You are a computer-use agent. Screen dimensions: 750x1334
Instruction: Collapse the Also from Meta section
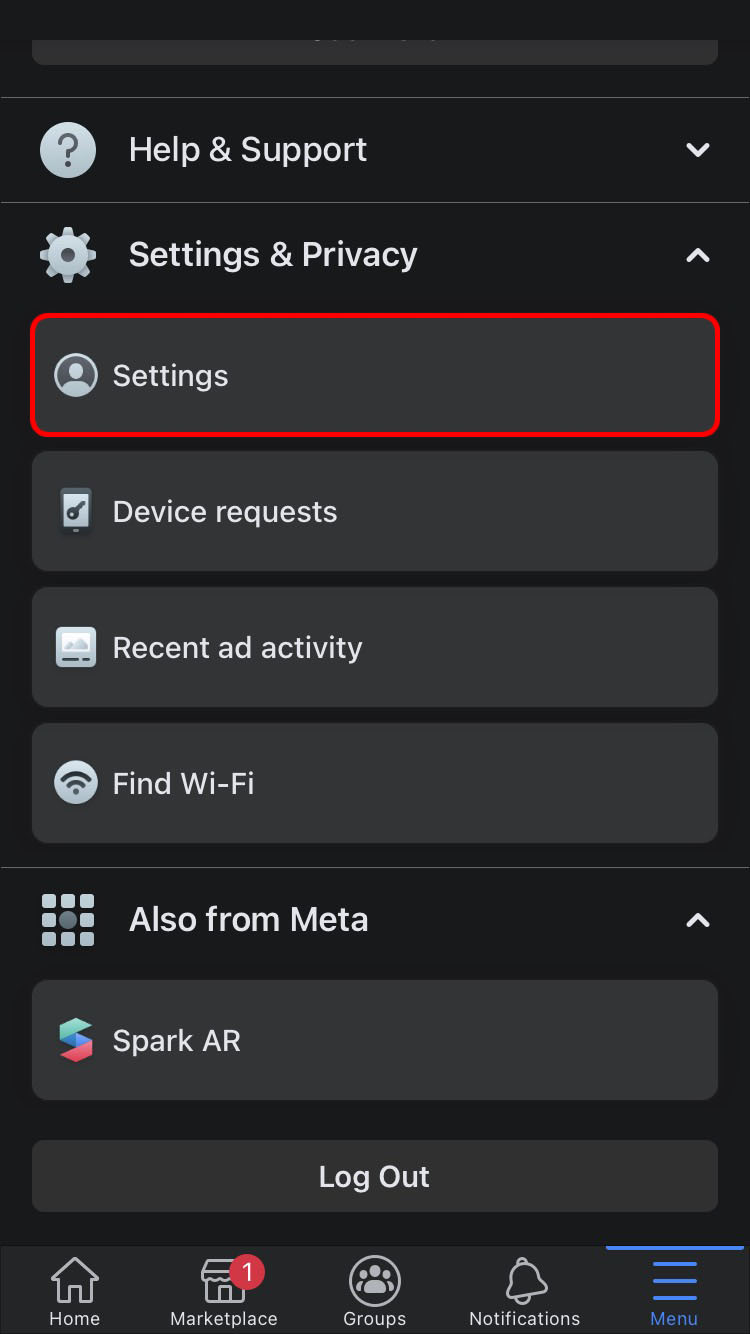coord(374,920)
